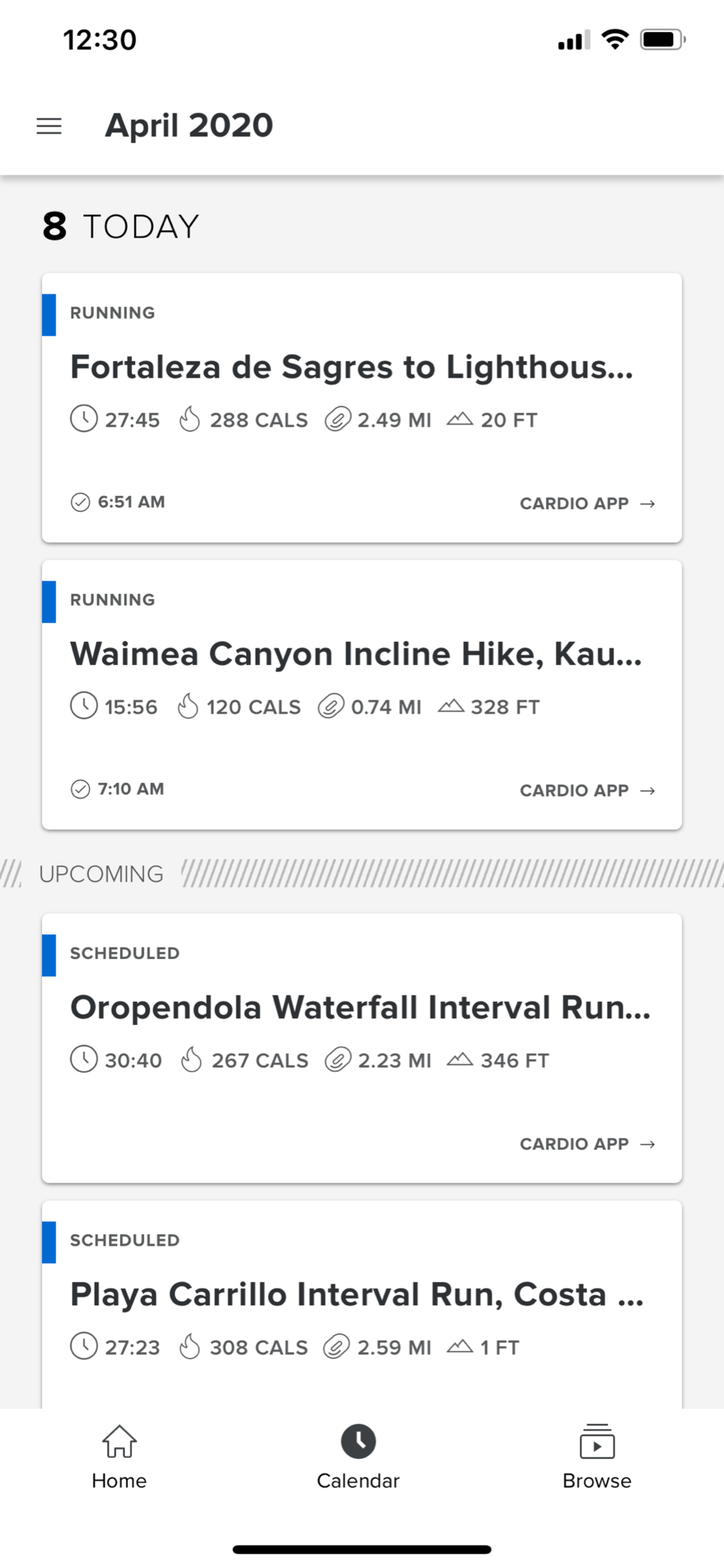
Task: Tap Cardio App link on Waimea card
Action: tap(587, 790)
